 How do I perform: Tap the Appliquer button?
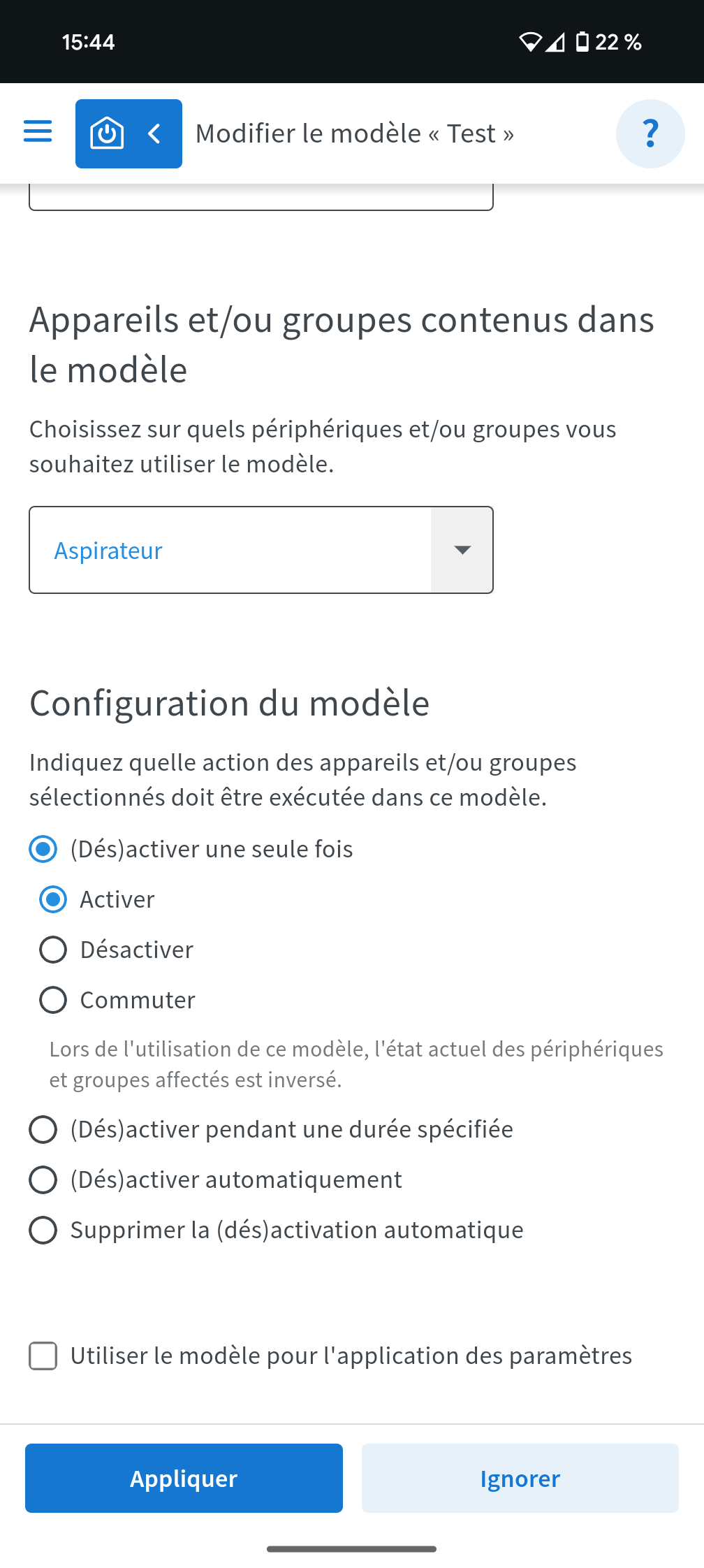coord(184,1478)
